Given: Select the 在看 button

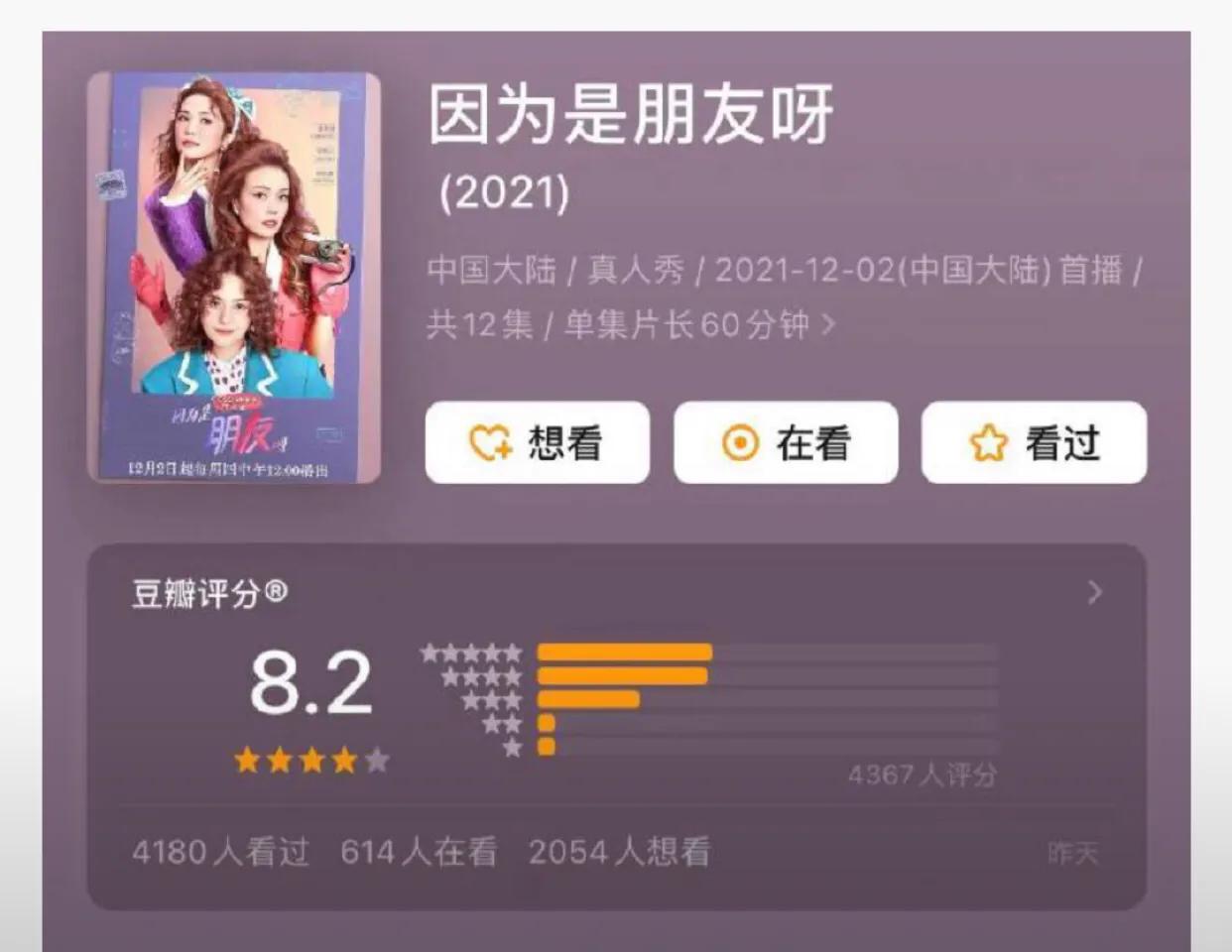Looking at the screenshot, I should coord(786,442).
